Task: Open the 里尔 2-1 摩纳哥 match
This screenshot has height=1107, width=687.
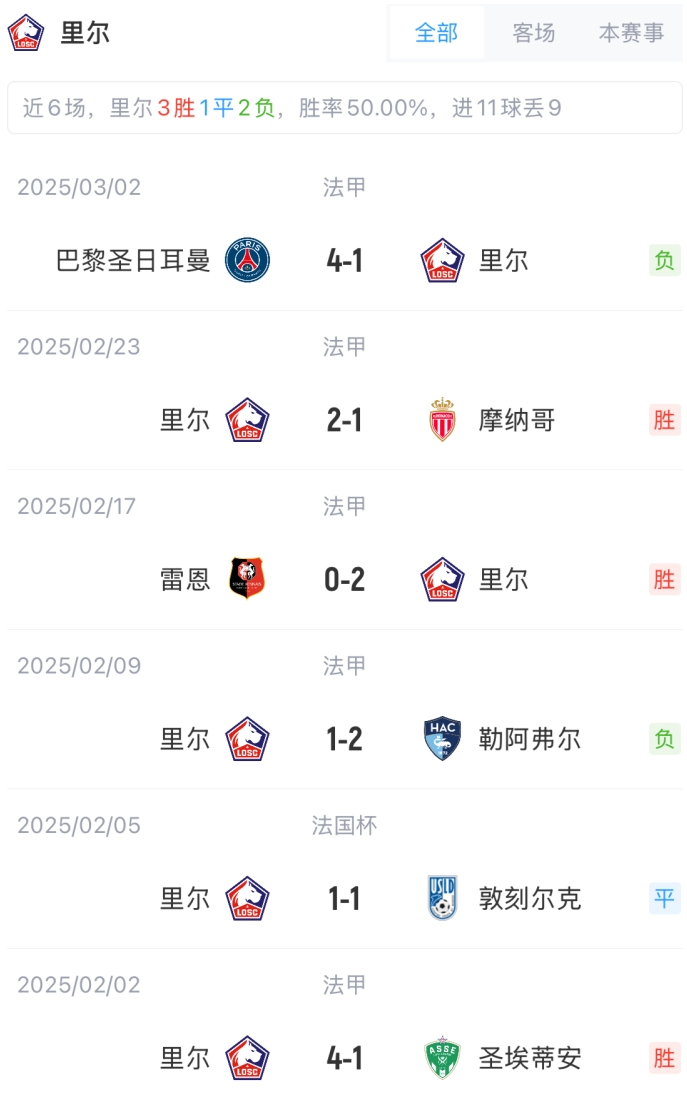Action: [x=344, y=420]
